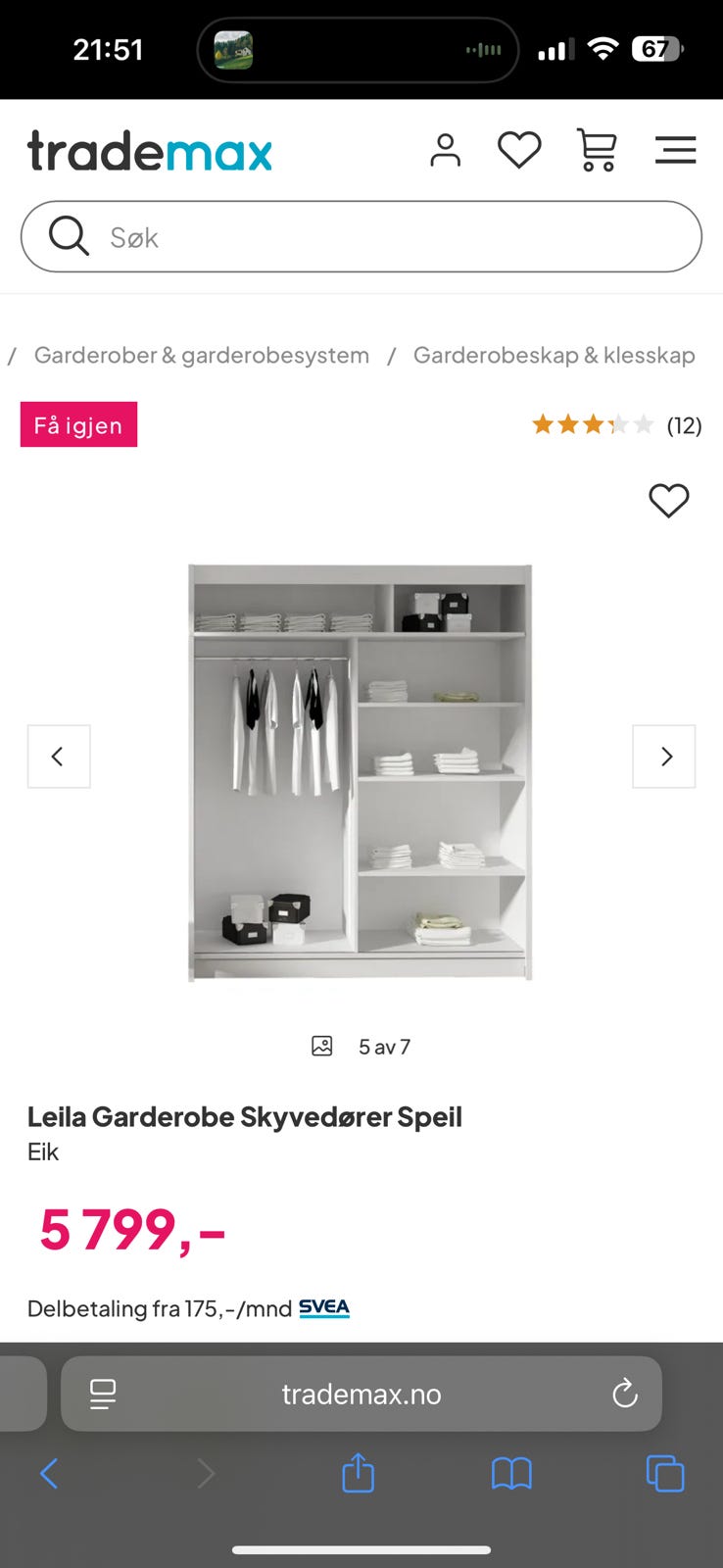Open the shopping cart icon
Viewport: 723px width, 1568px height.
click(x=598, y=150)
